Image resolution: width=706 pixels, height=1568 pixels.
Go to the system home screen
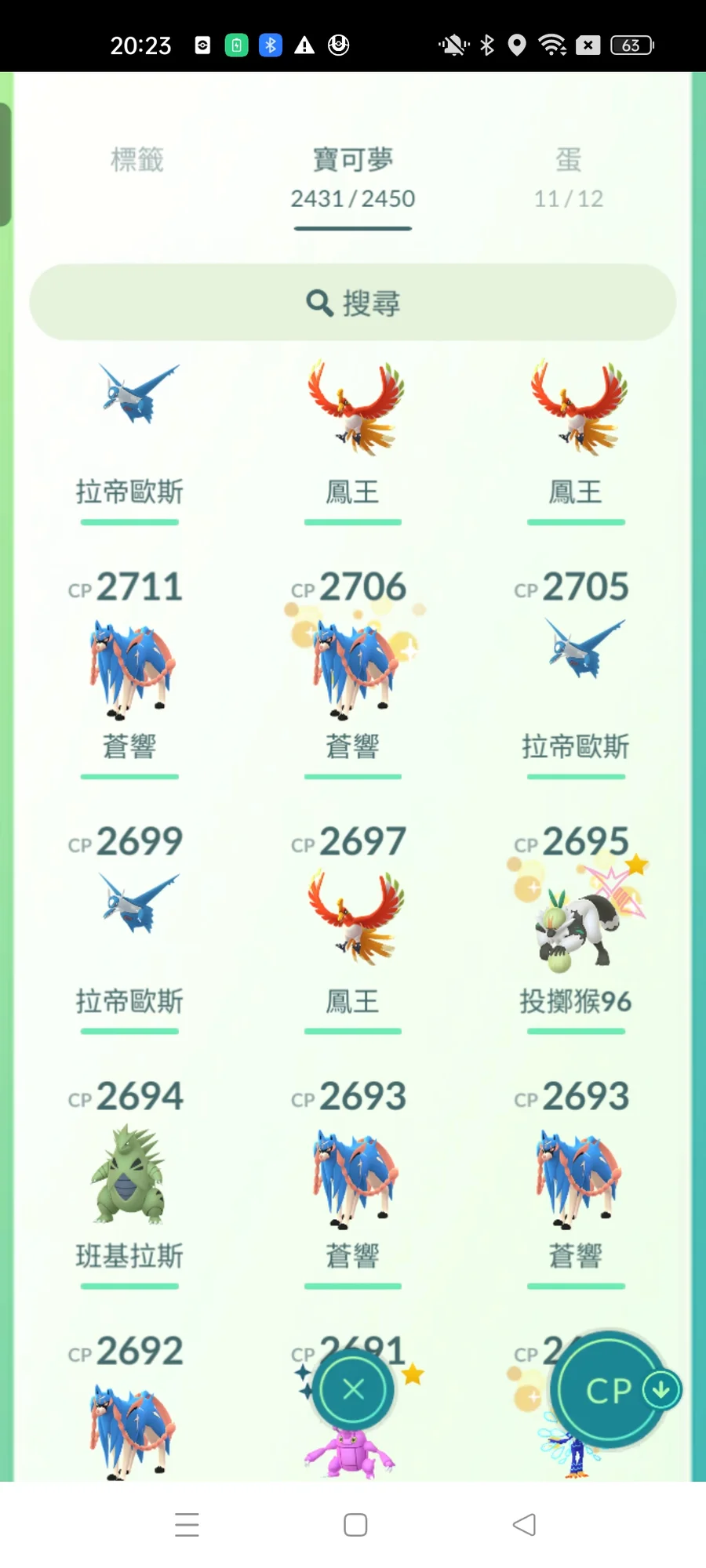tap(355, 1525)
